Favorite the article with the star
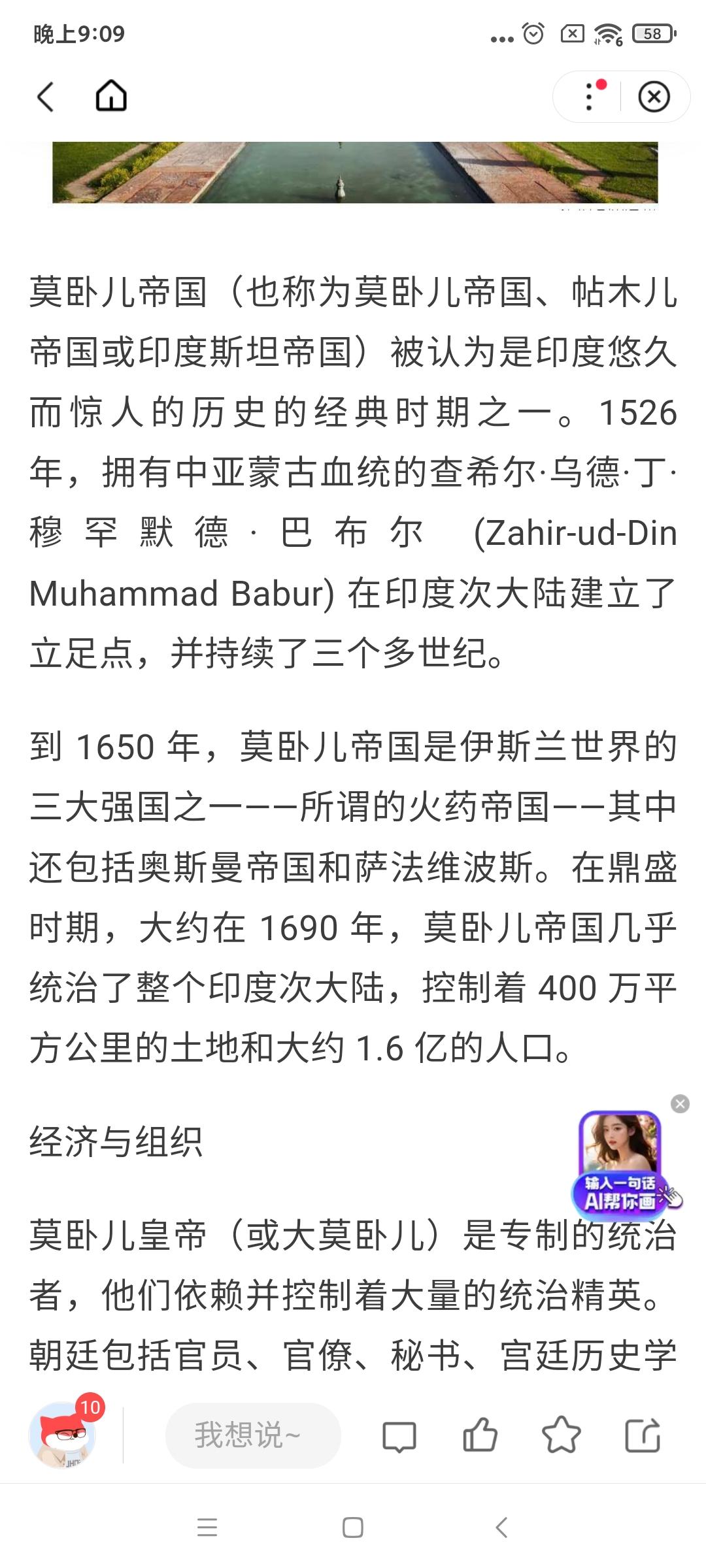 [x=561, y=1435]
